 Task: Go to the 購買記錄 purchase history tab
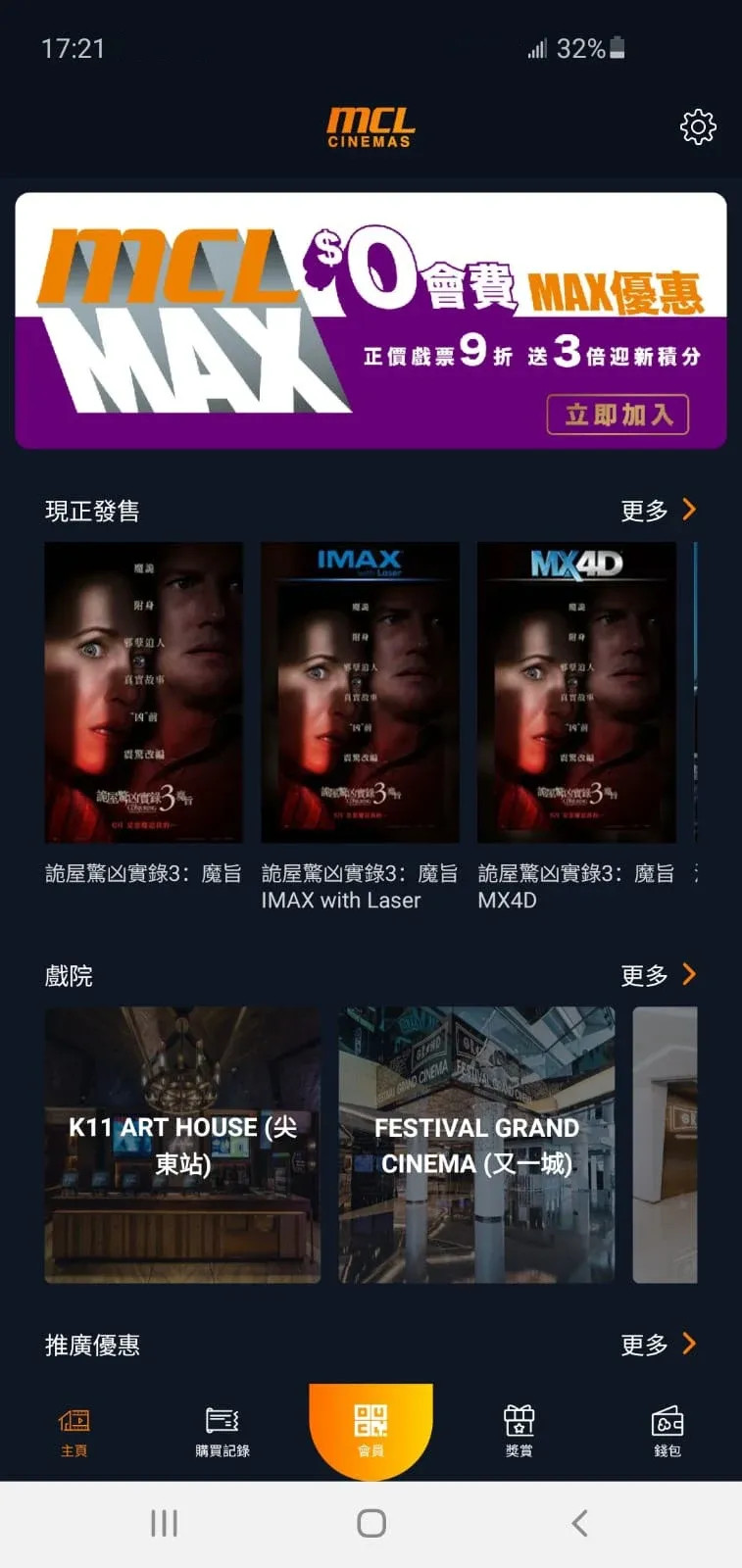(x=223, y=1431)
